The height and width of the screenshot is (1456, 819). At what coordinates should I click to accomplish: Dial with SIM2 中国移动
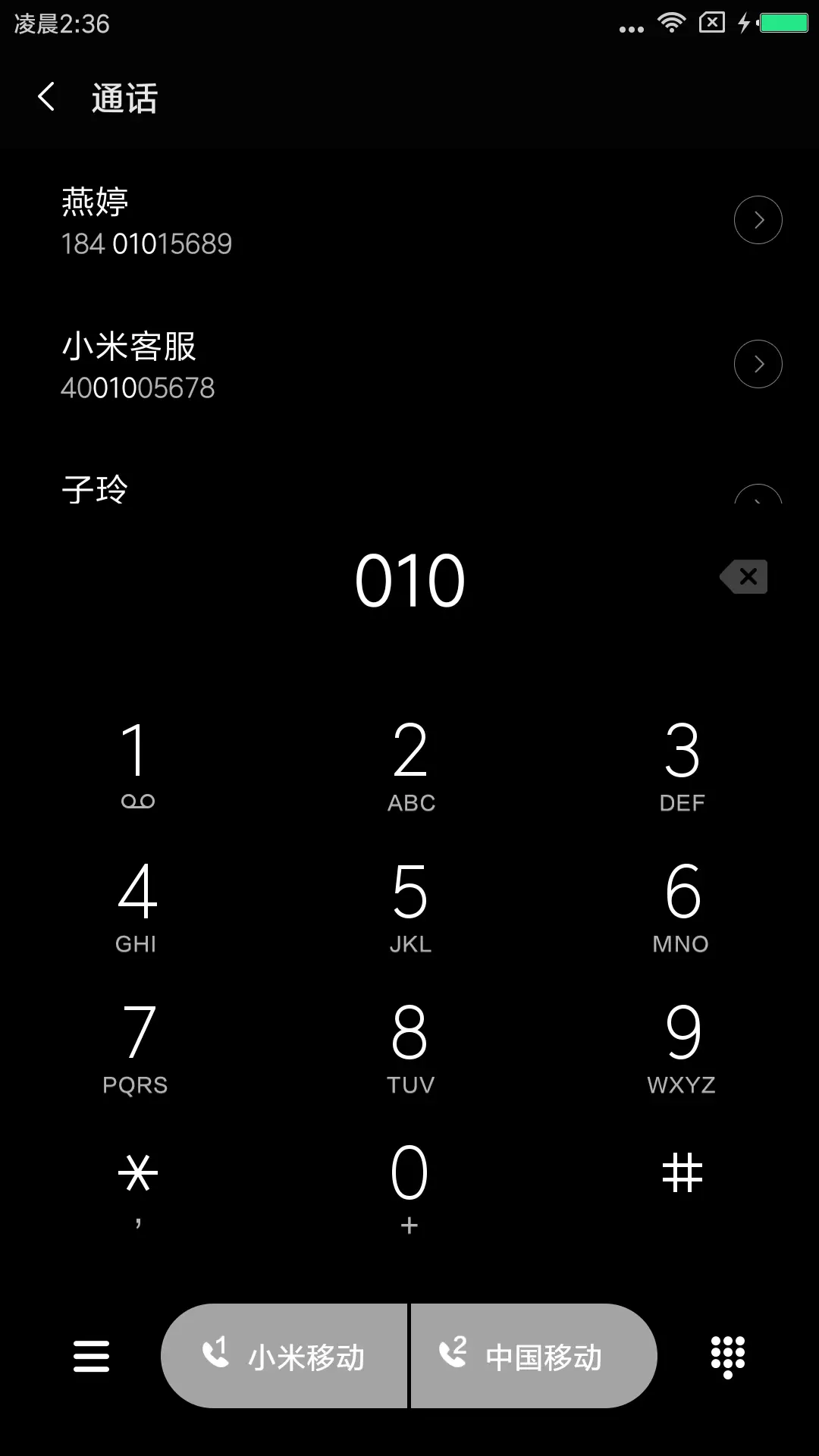[532, 1357]
